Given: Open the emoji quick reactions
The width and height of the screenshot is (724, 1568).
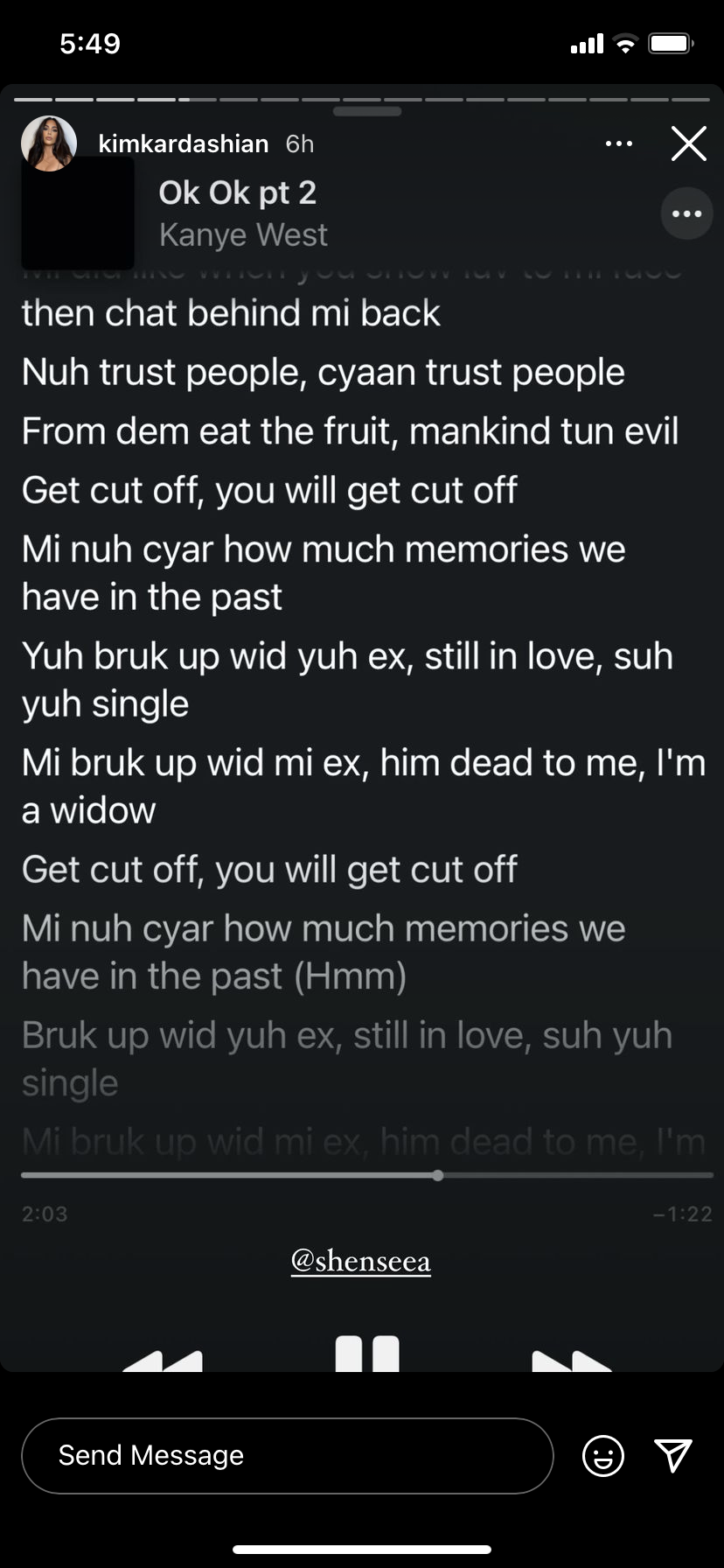Looking at the screenshot, I should pos(603,1456).
